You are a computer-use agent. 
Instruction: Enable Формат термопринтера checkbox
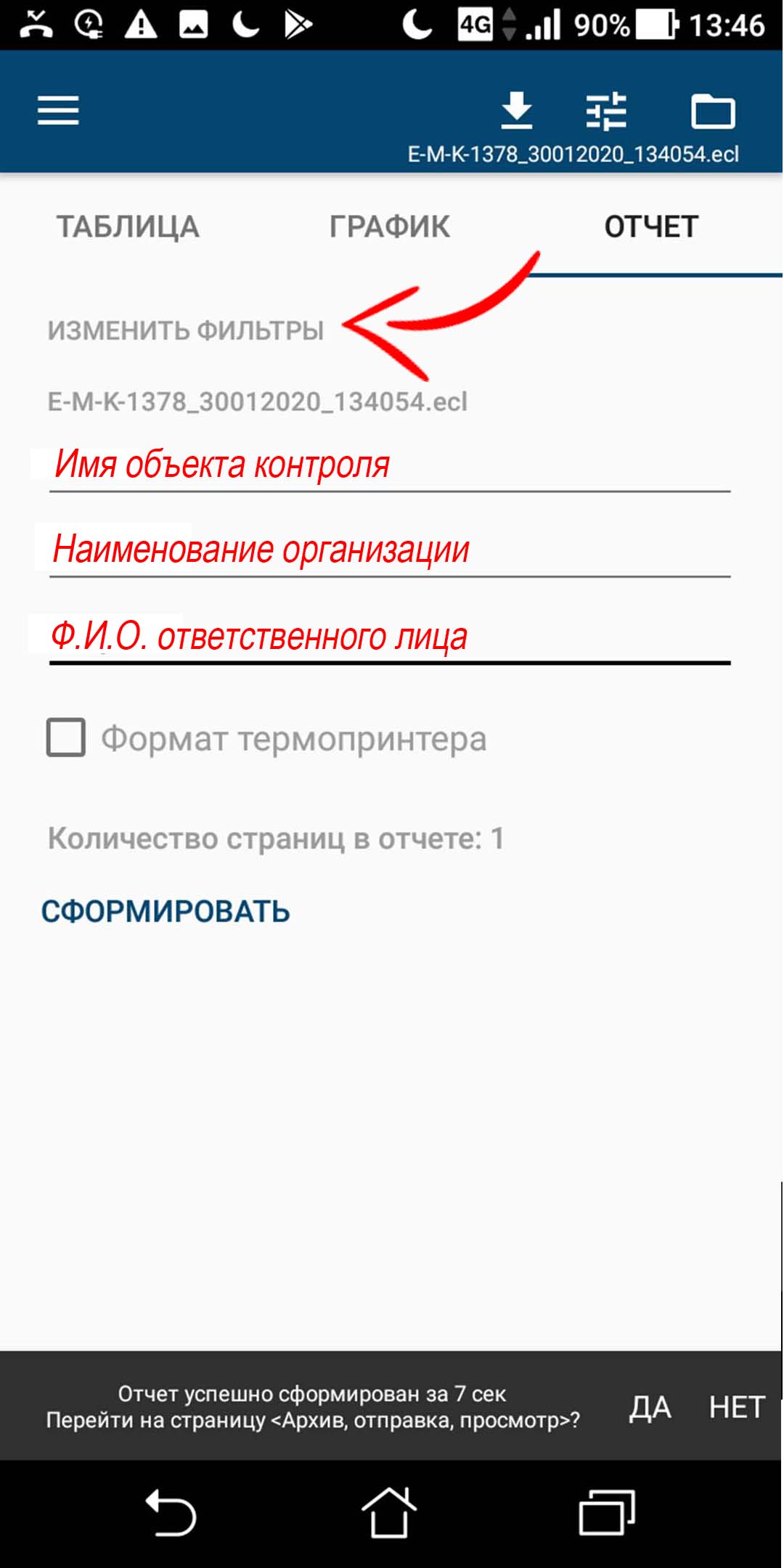coord(66,738)
